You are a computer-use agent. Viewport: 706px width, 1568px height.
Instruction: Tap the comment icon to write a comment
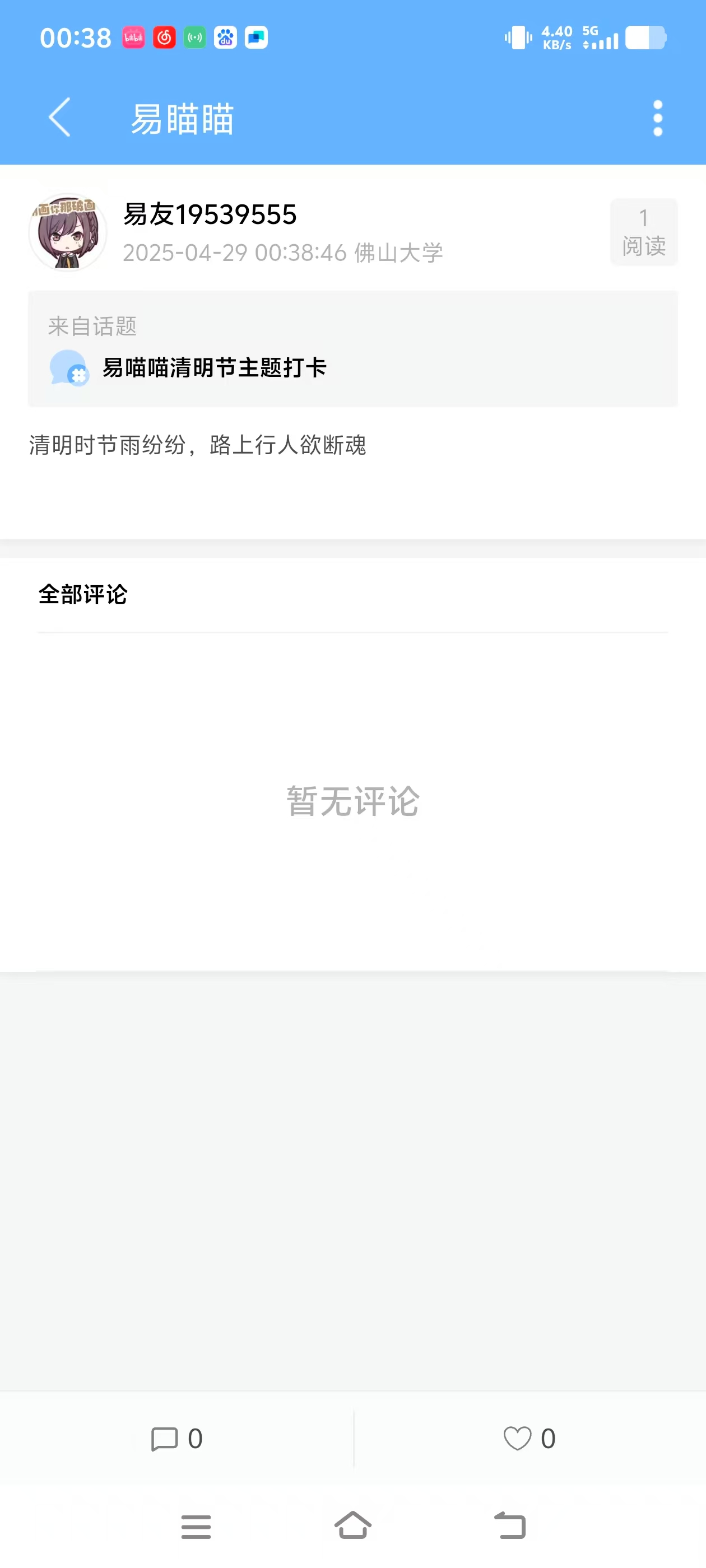tap(165, 1439)
